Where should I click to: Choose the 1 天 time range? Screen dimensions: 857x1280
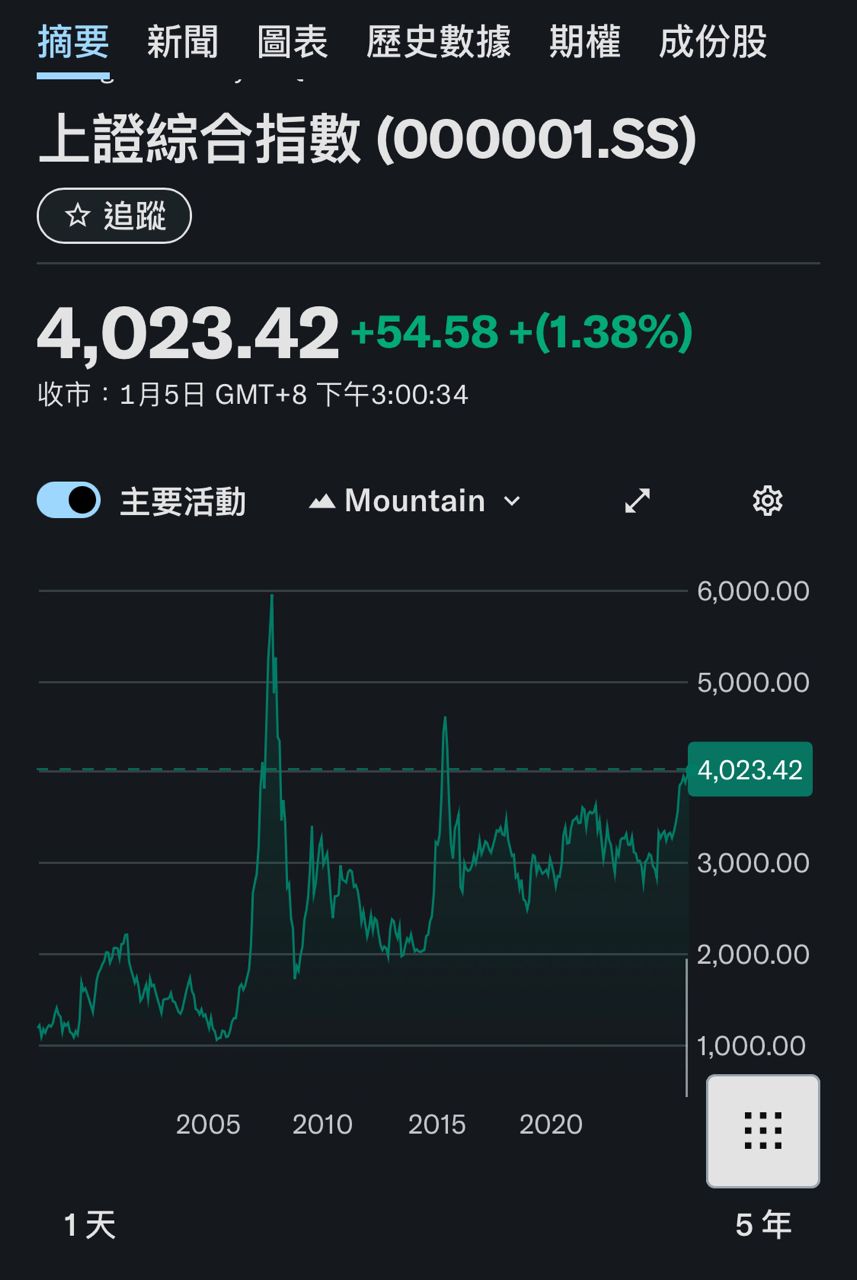coord(90,1224)
